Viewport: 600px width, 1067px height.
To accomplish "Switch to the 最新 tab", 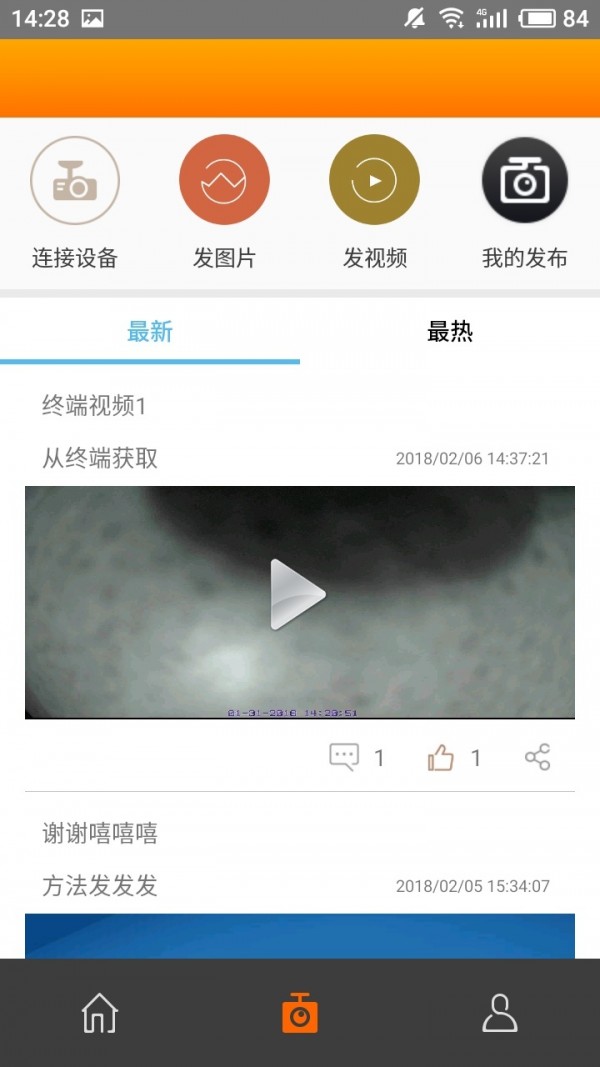I will click(150, 332).
